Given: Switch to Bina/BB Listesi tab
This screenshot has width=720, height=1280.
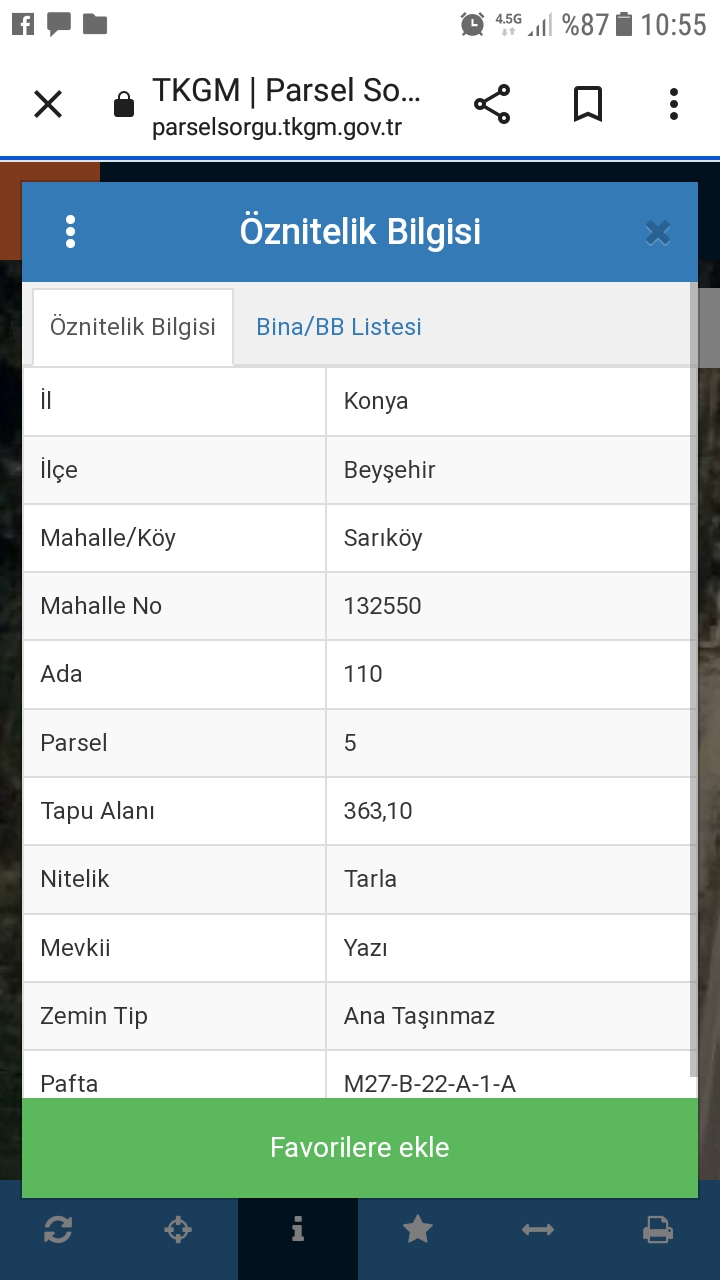Looking at the screenshot, I should 339,327.
